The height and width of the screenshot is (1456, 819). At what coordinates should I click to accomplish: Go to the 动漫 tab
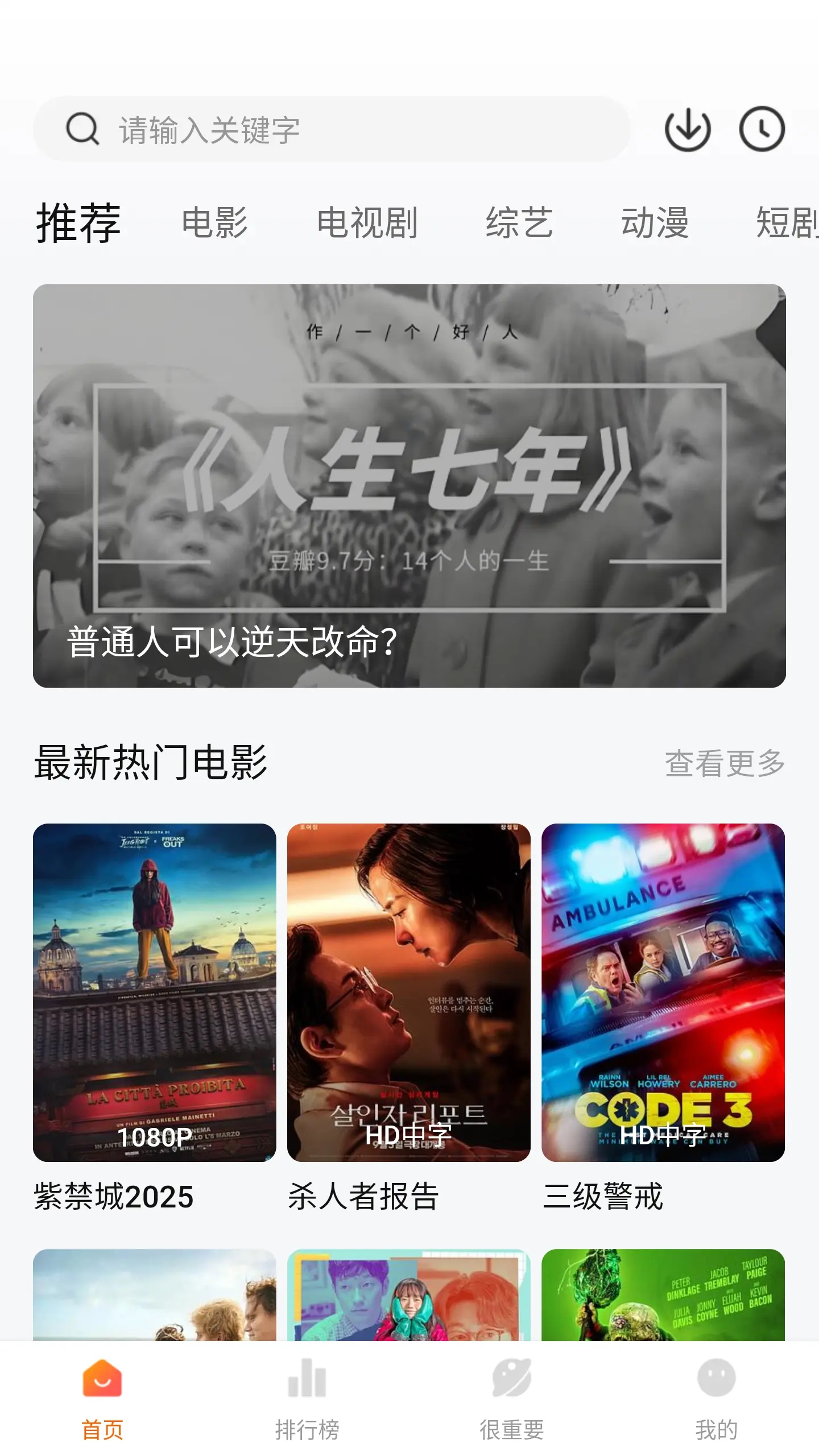655,222
